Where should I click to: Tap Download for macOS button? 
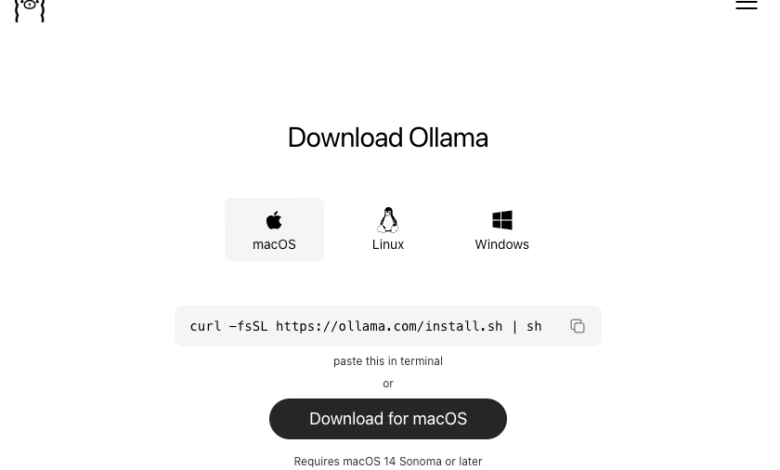point(388,419)
